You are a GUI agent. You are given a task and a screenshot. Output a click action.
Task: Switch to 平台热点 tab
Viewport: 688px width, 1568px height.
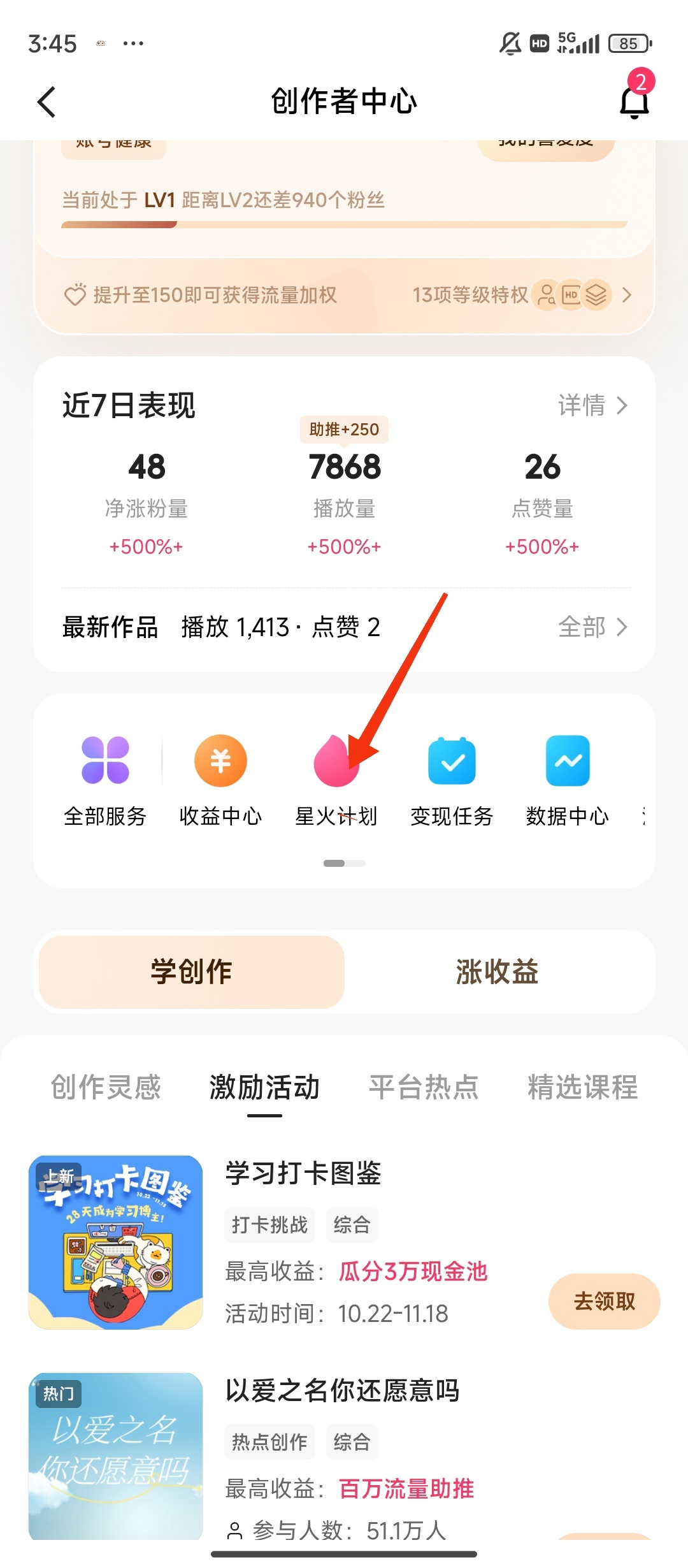point(424,1087)
